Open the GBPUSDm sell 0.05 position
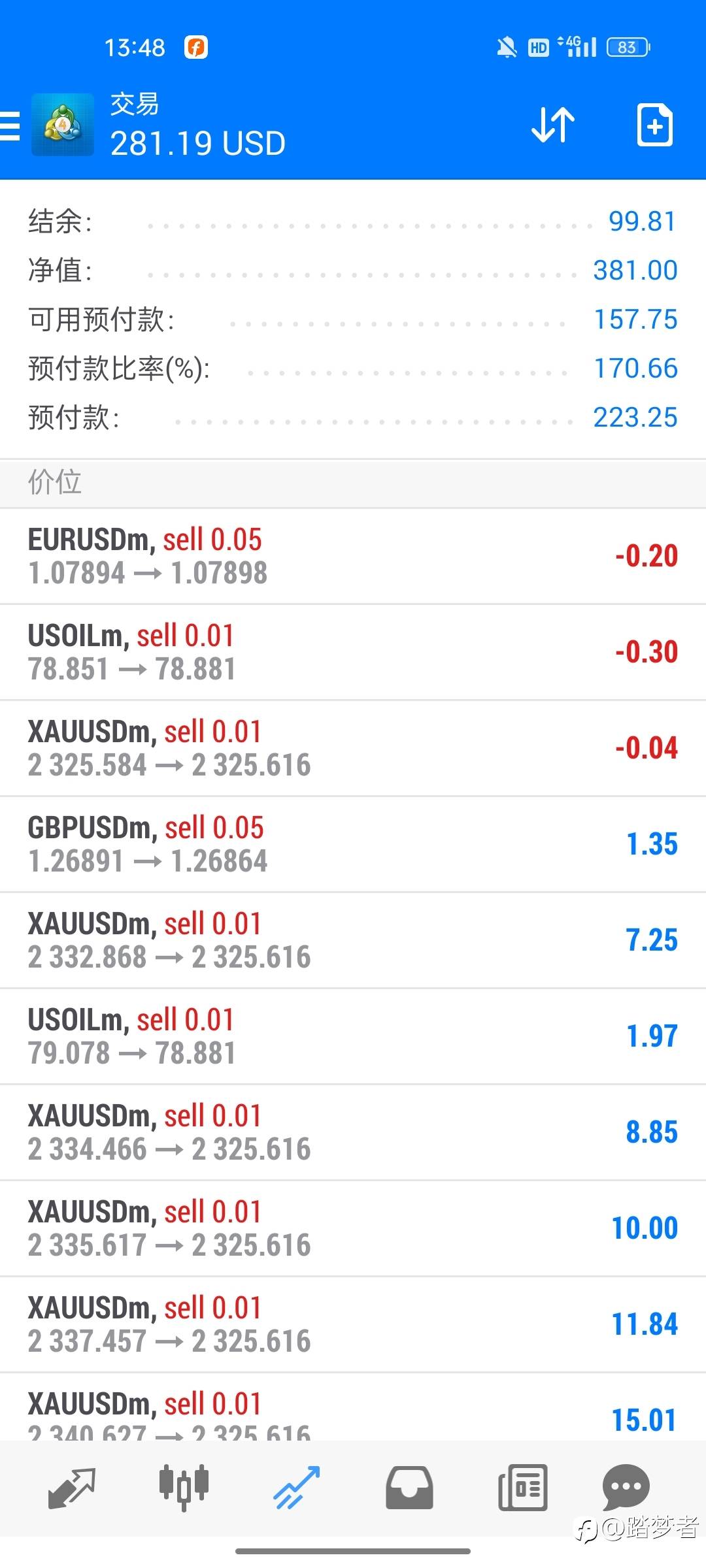This screenshot has height=1568, width=706. pos(353,844)
